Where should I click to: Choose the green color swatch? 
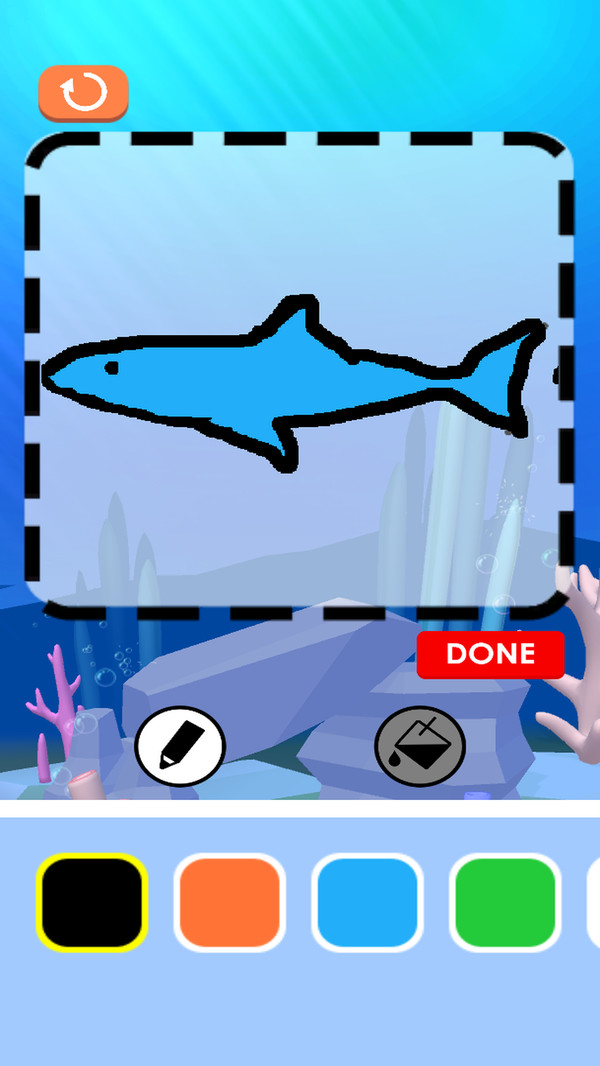(505, 903)
